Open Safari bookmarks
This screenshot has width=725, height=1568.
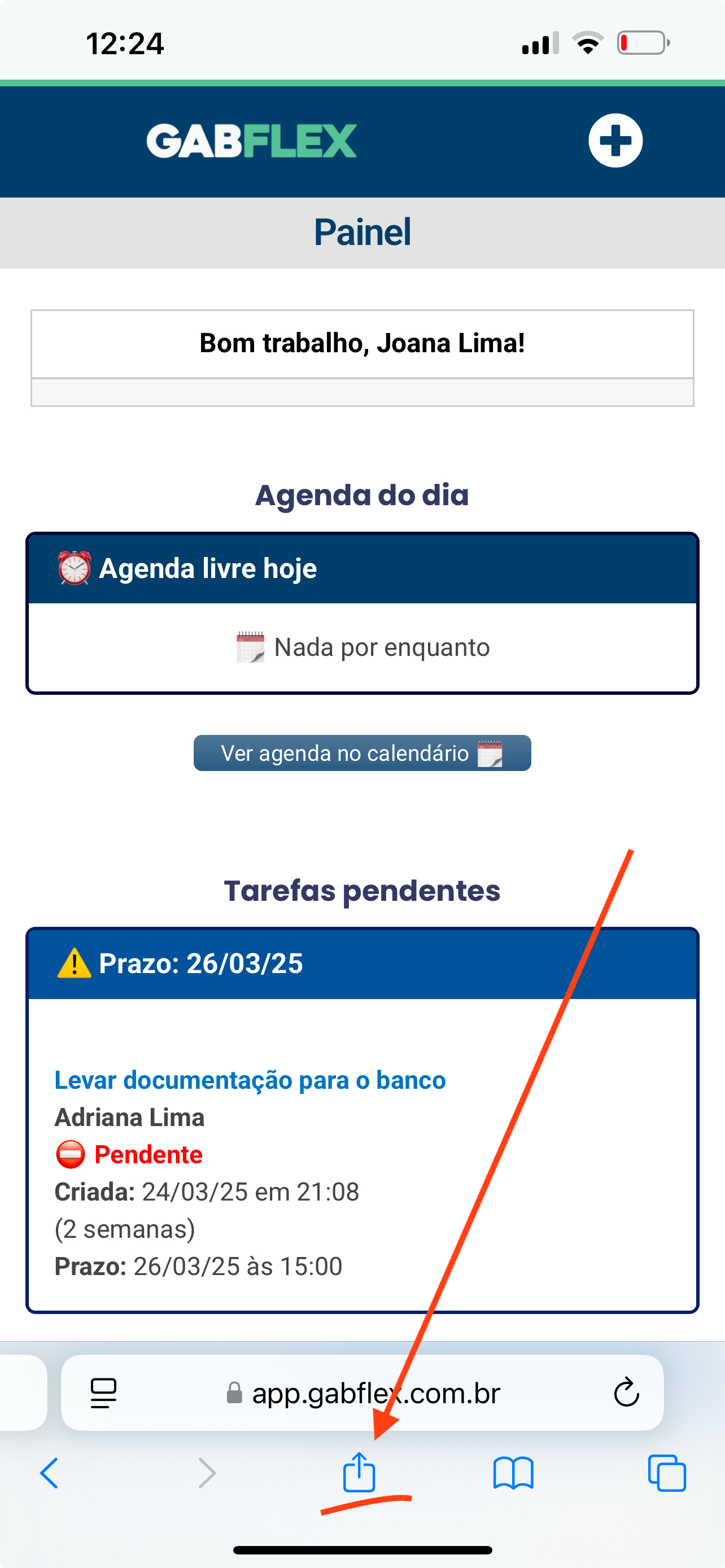(x=513, y=1473)
